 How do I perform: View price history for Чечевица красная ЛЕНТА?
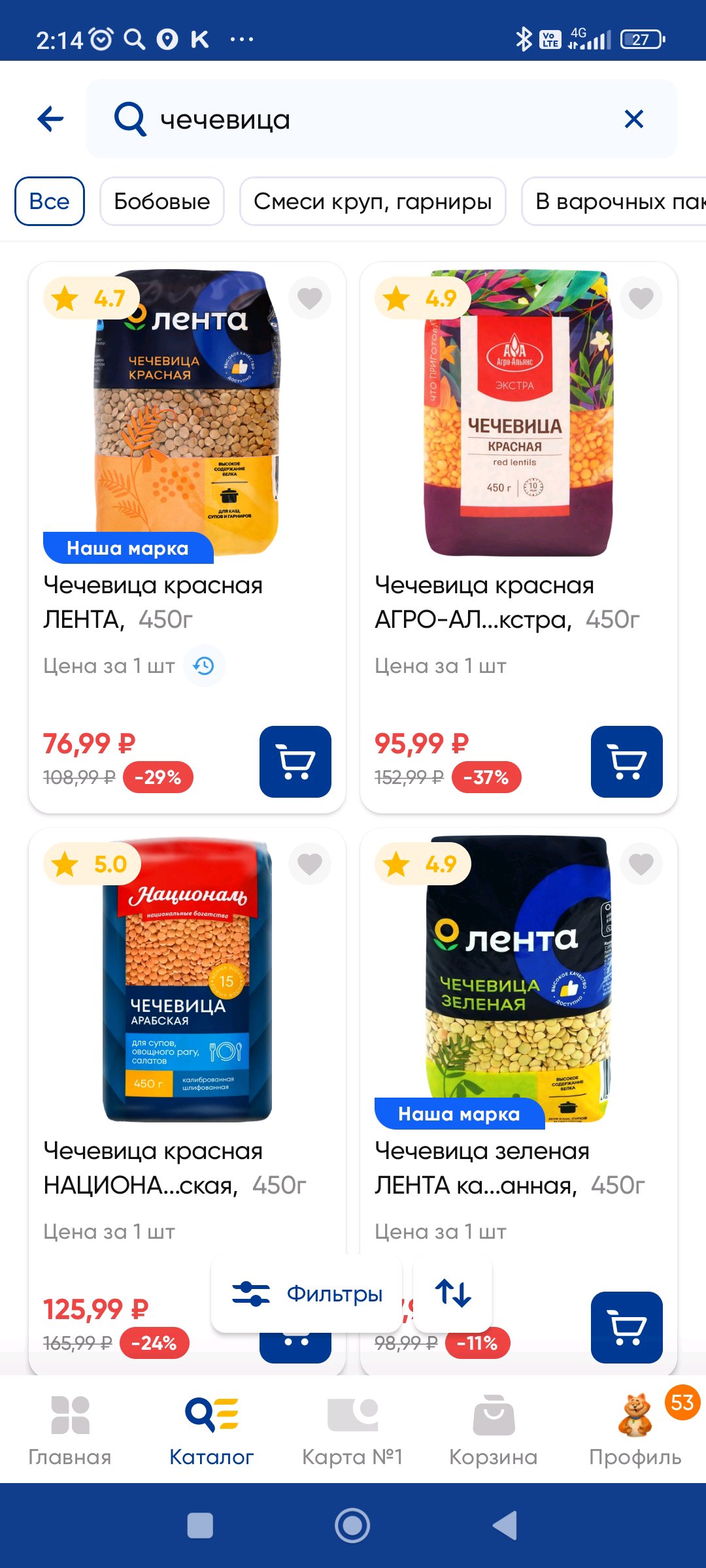tap(205, 666)
